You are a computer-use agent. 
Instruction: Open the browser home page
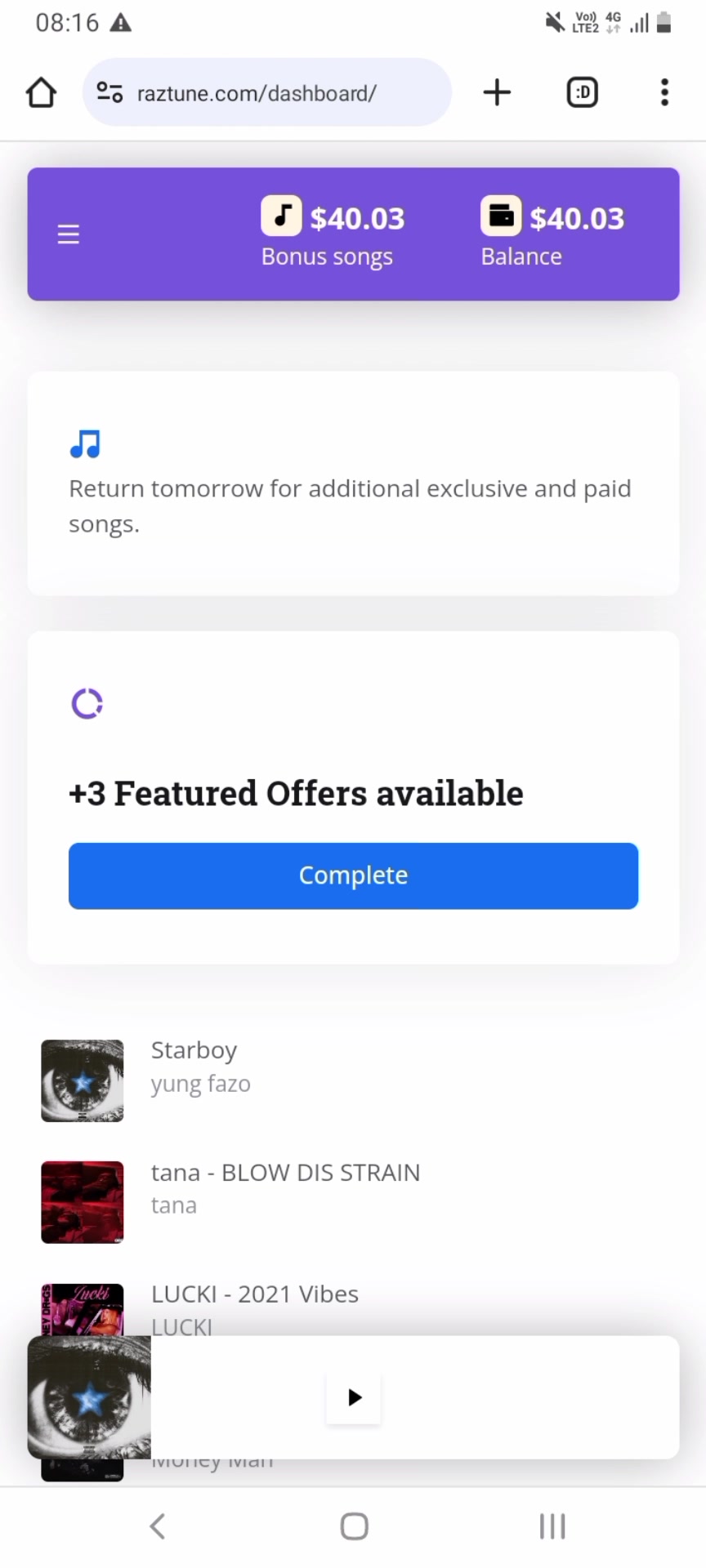tap(41, 93)
